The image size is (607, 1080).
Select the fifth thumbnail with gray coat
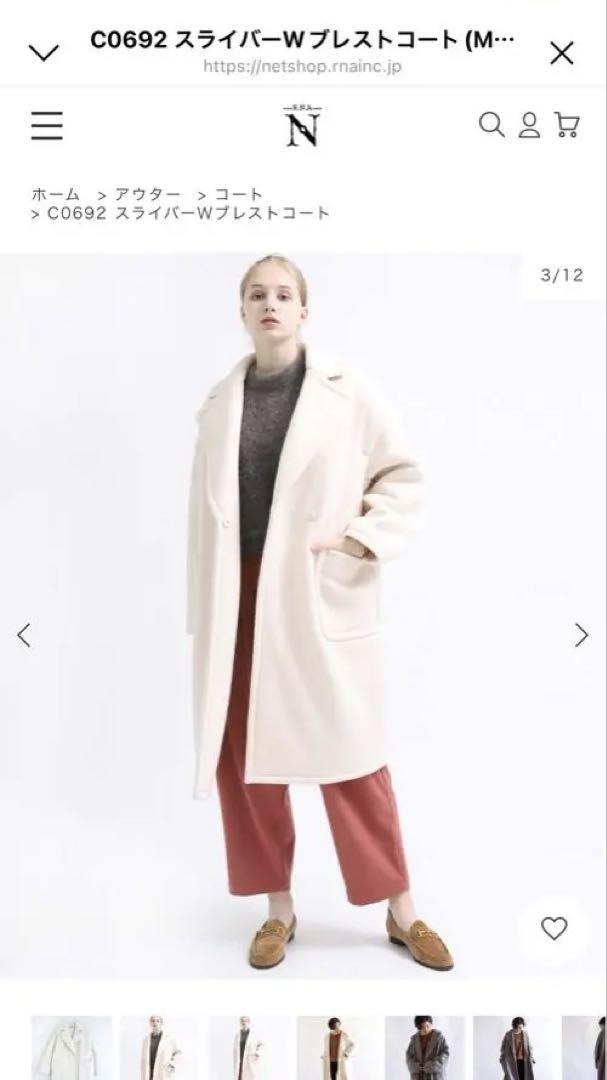pos(425,1048)
